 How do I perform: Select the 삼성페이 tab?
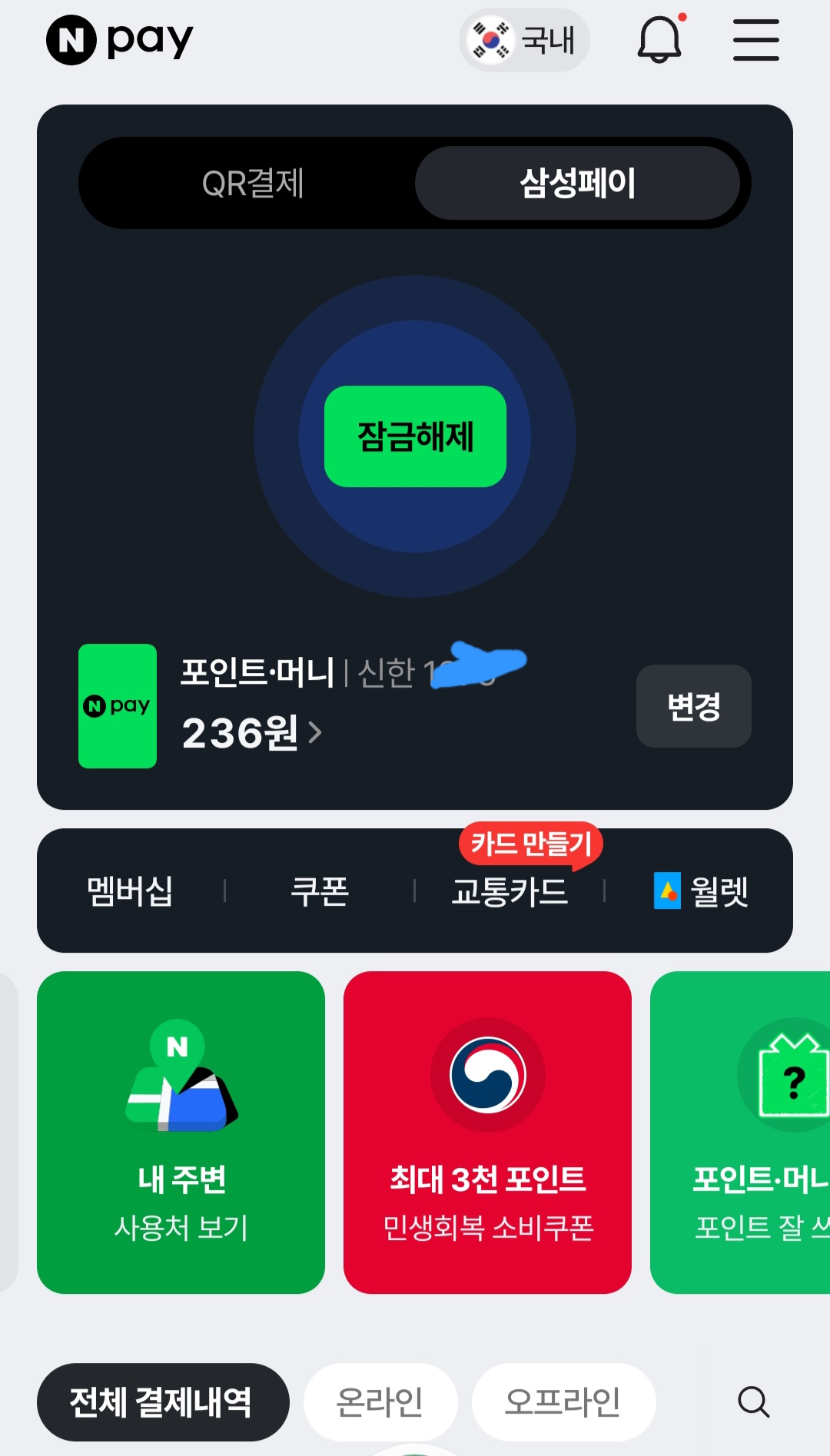(578, 183)
